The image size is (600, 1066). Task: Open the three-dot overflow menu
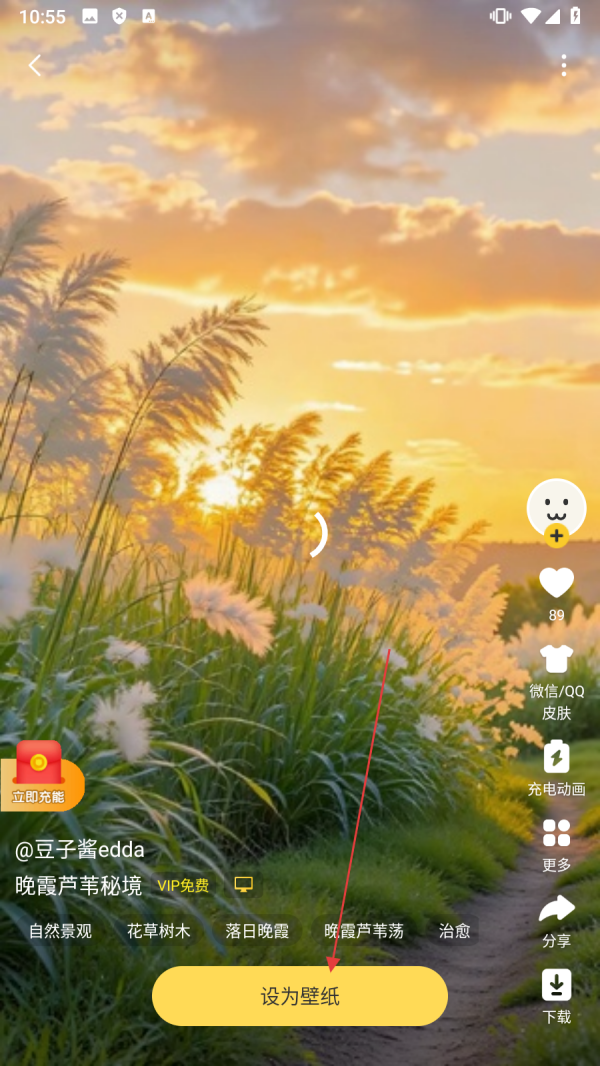(564, 66)
